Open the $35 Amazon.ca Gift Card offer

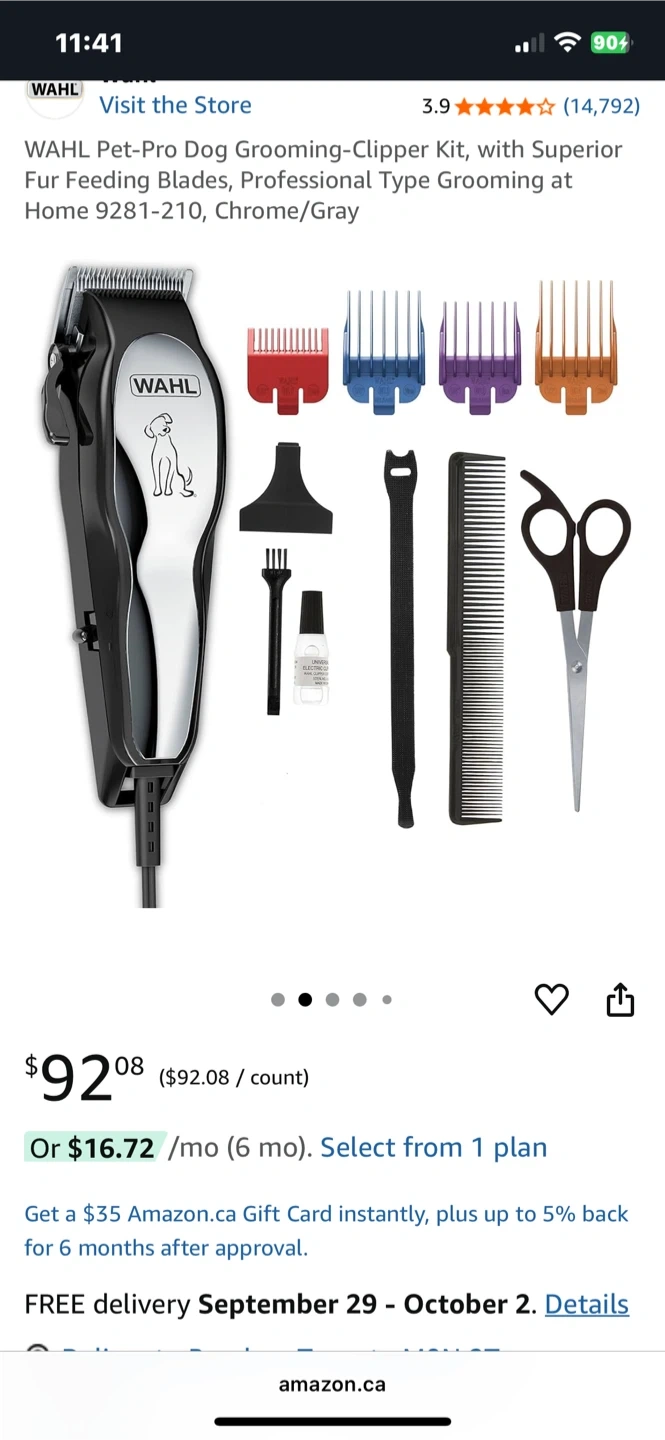[326, 1230]
